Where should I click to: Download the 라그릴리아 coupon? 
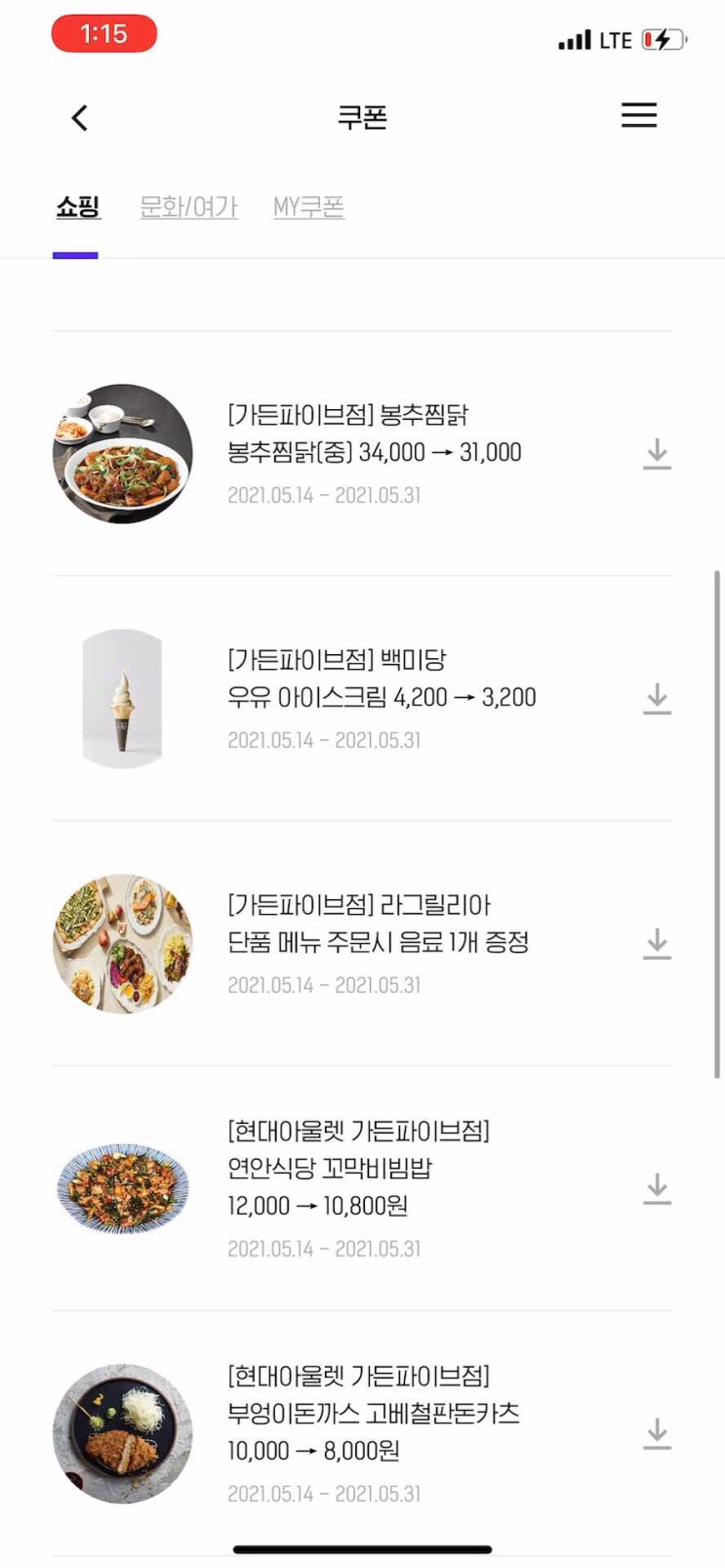click(x=657, y=944)
